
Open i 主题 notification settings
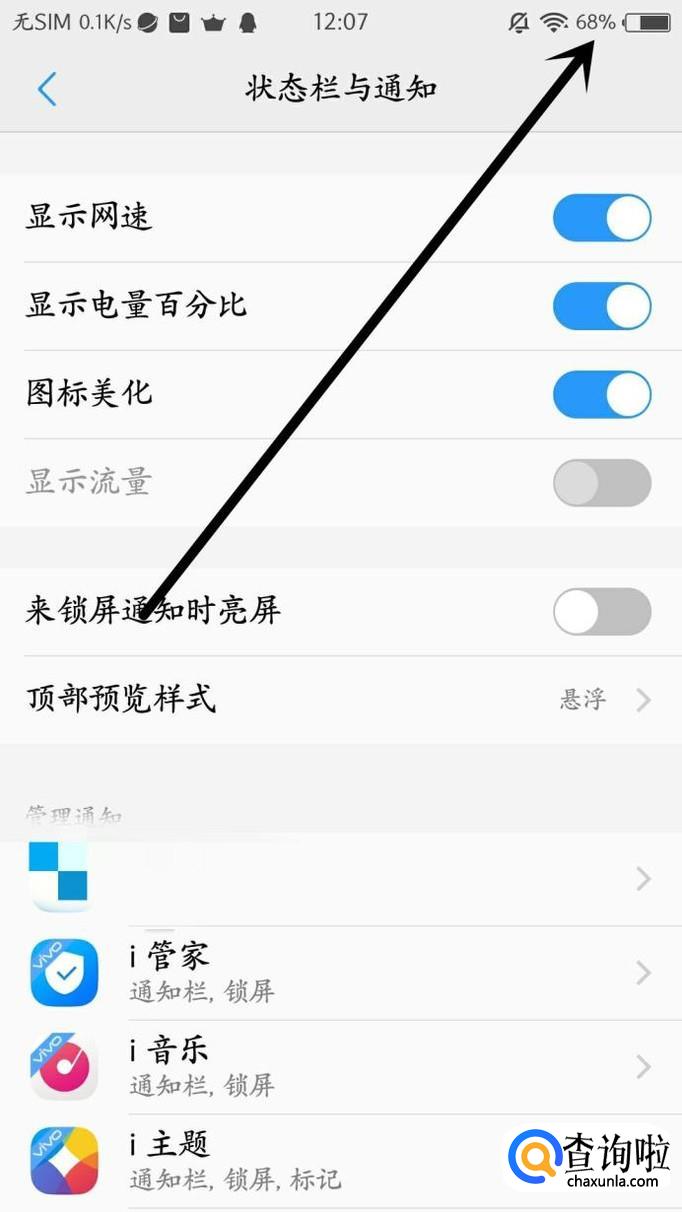(300, 1160)
